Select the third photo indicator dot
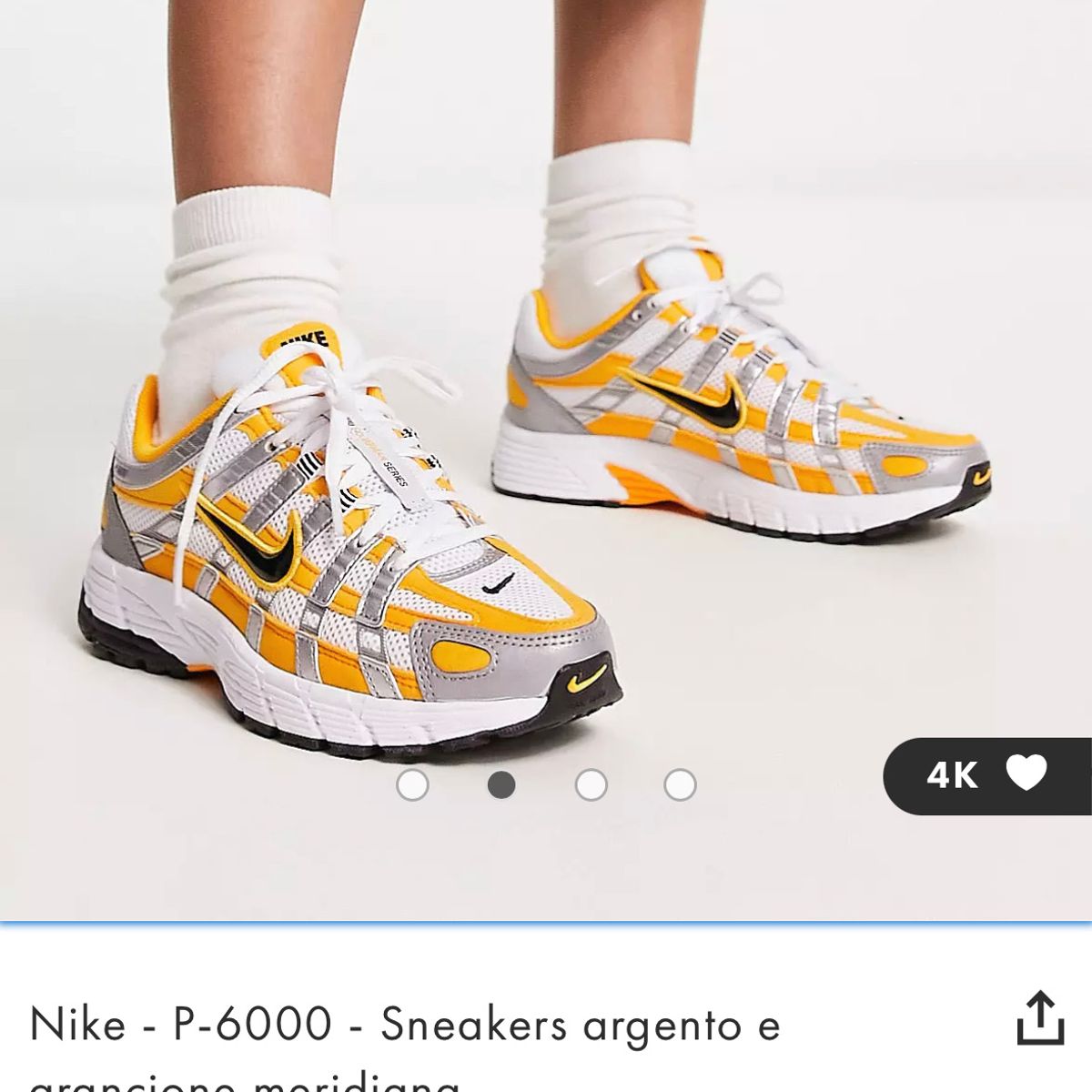 point(591,784)
